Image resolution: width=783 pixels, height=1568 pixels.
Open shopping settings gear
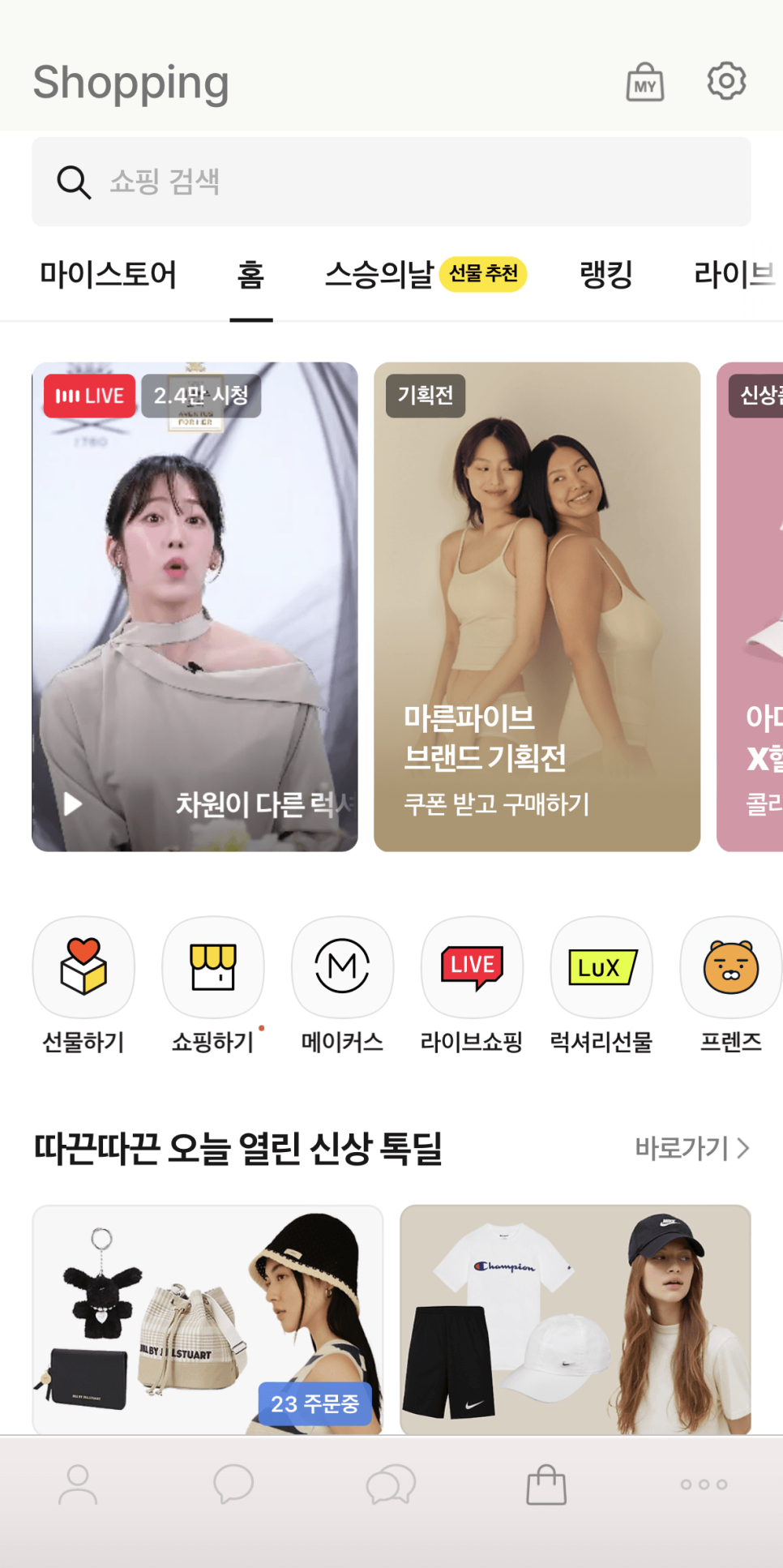(x=726, y=81)
